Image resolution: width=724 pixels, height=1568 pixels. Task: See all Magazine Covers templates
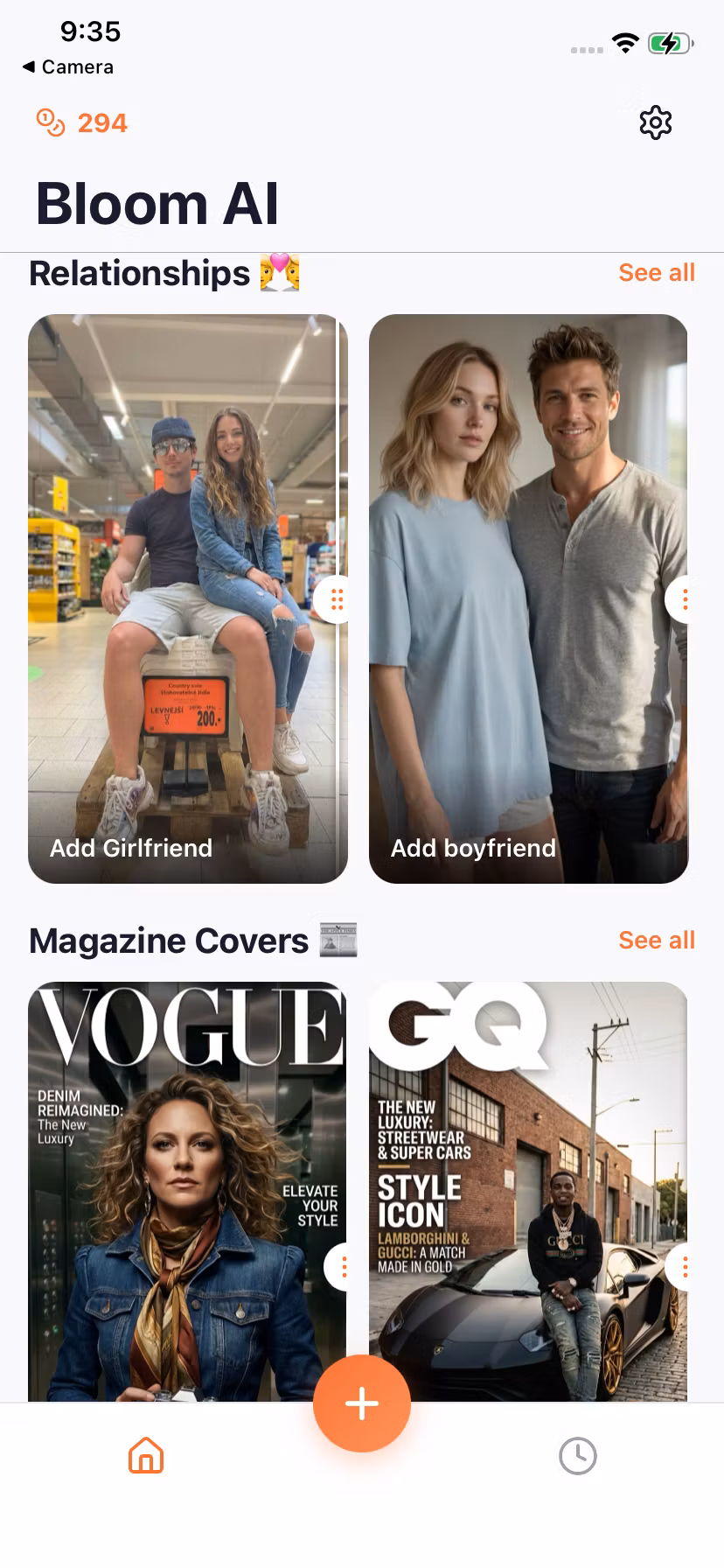tap(656, 941)
